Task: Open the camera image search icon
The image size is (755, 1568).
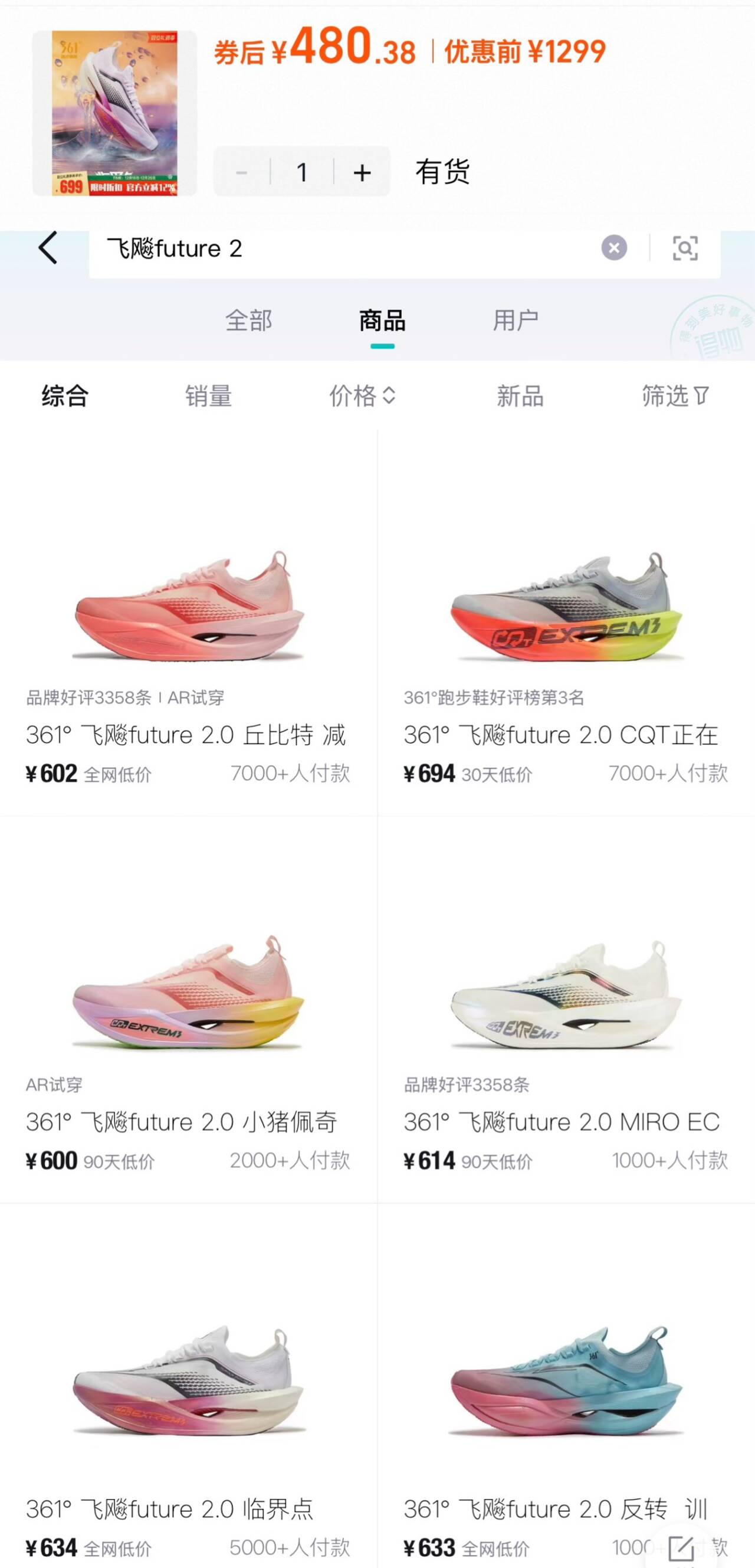Action: pyautogui.click(x=685, y=248)
